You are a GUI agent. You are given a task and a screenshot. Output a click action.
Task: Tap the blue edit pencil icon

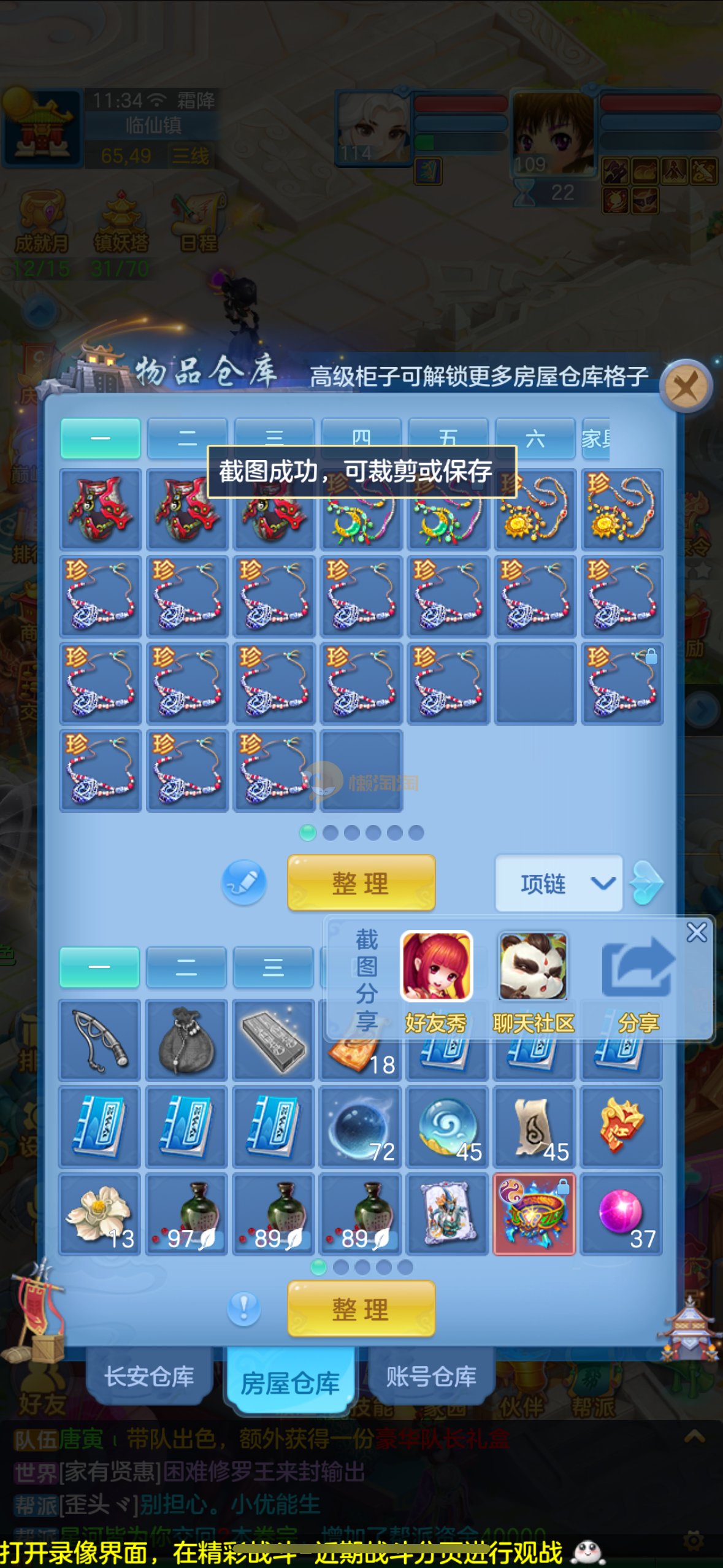244,883
